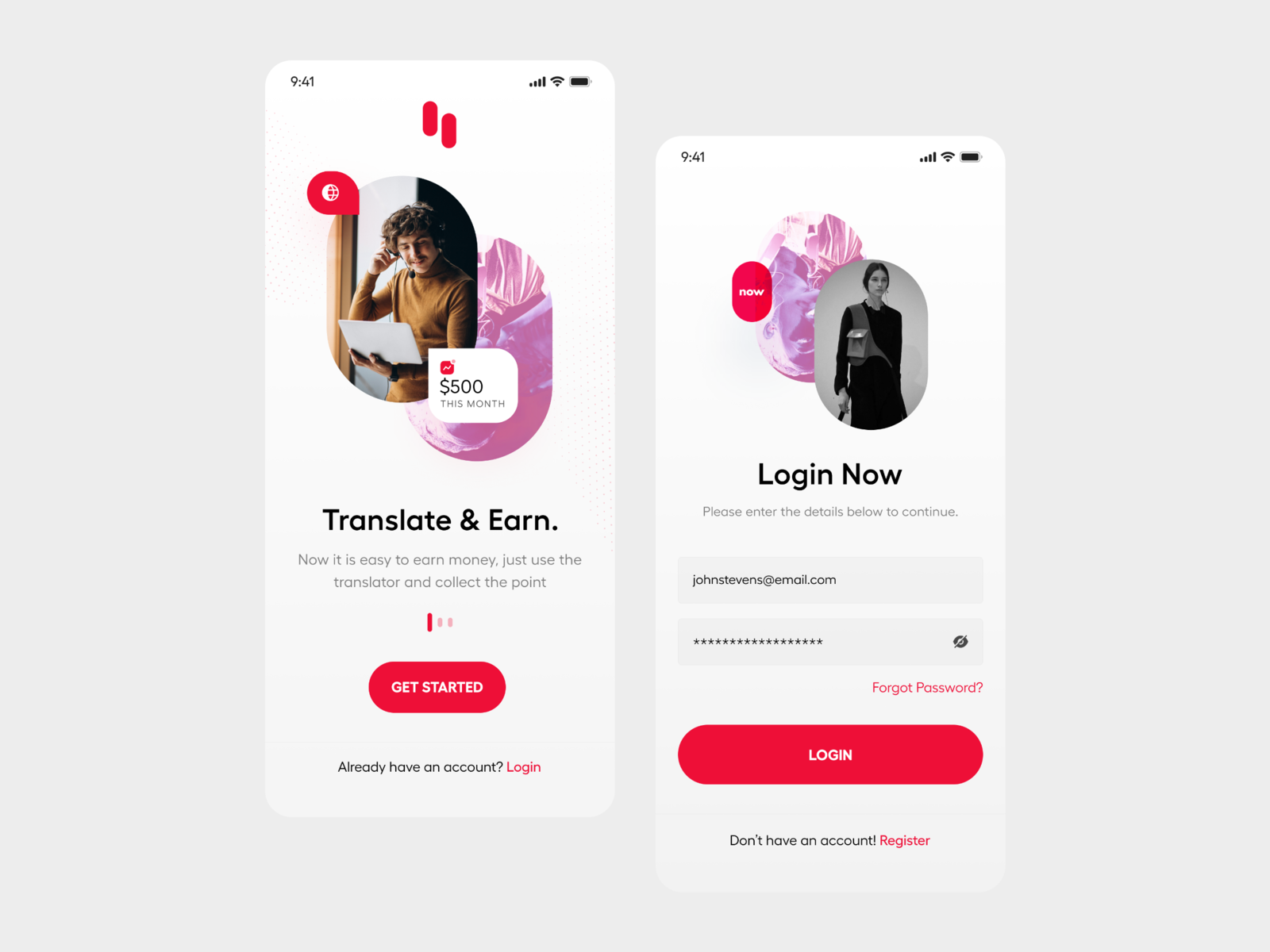Tap the GET STARTED button
The height and width of the screenshot is (952, 1270).
coord(437,687)
